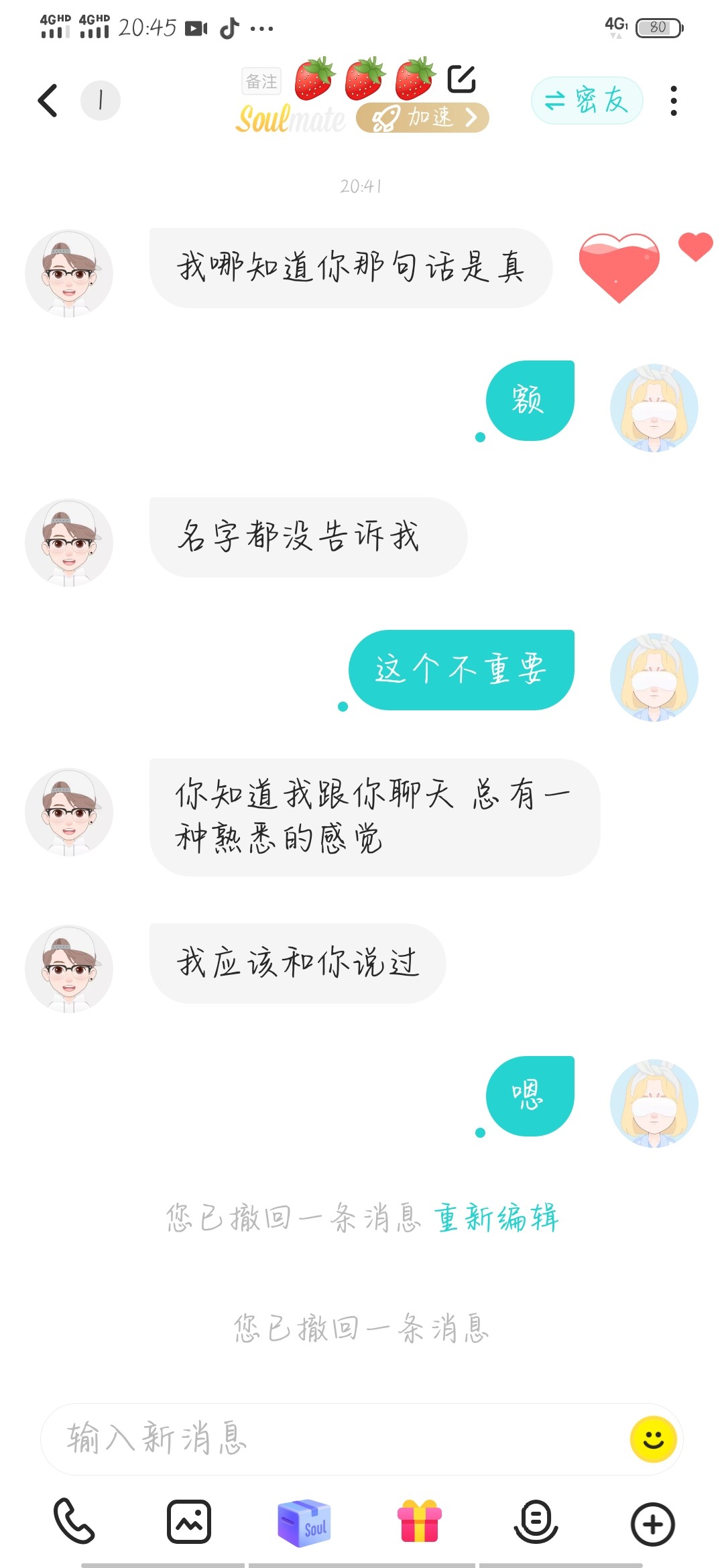
Task: Open the three-dot overflow menu
Action: [674, 101]
